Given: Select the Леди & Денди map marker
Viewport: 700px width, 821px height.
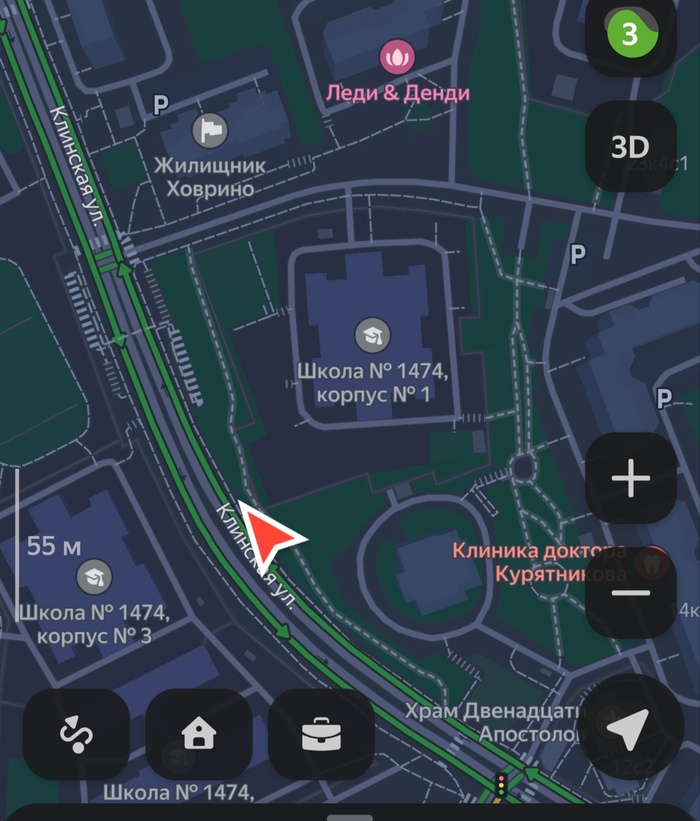Looking at the screenshot, I should 397,57.
